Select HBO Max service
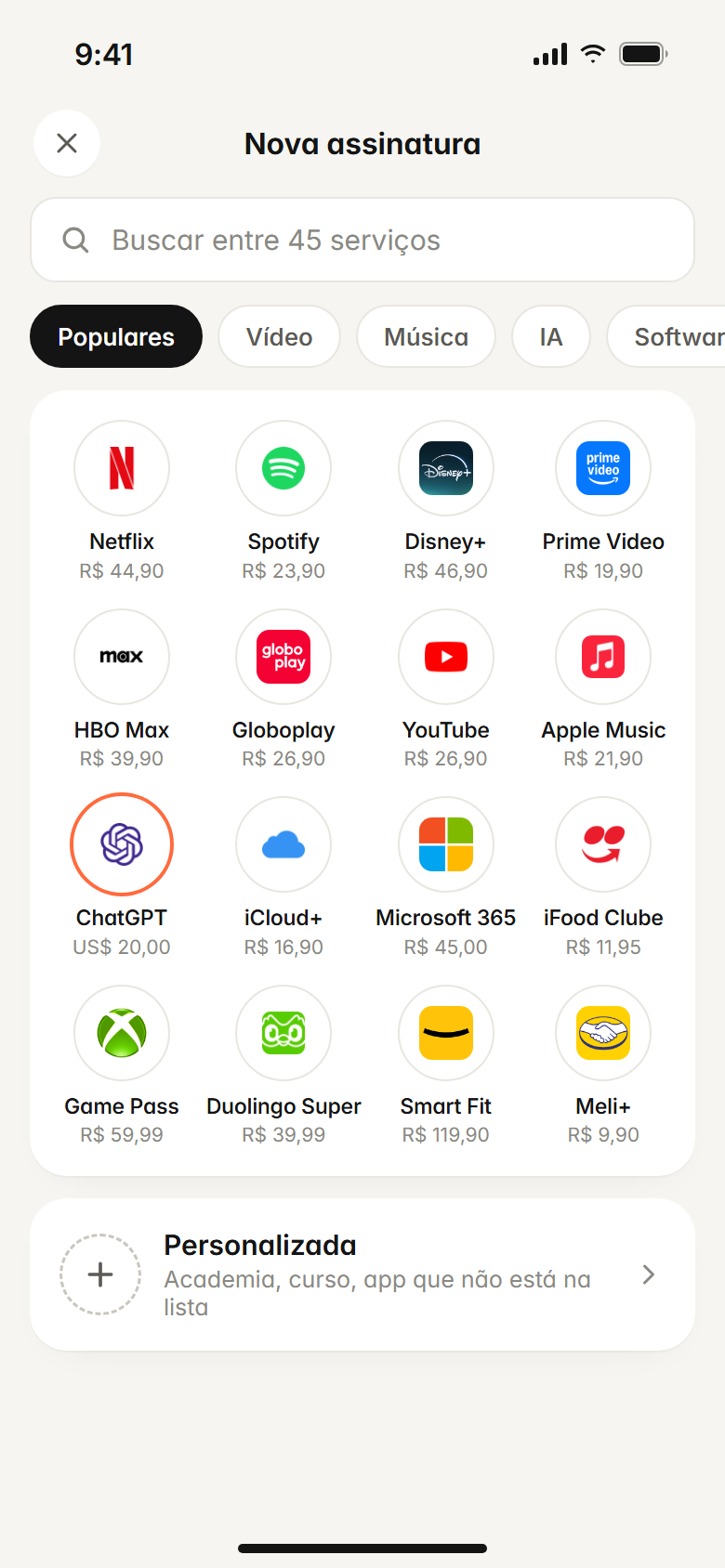Image resolution: width=725 pixels, height=1568 pixels. (122, 689)
